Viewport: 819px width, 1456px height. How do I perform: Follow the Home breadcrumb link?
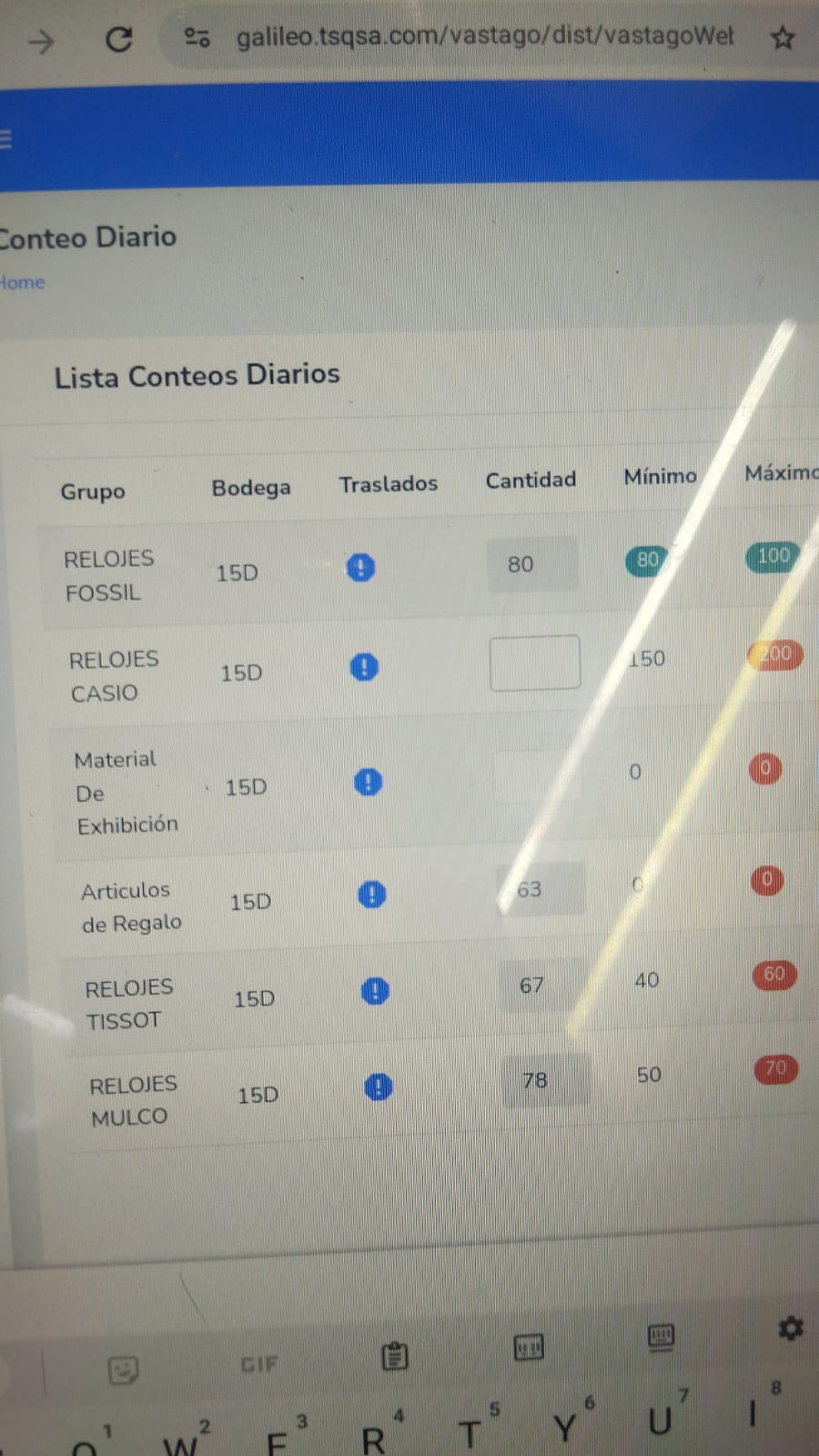pyautogui.click(x=21, y=282)
